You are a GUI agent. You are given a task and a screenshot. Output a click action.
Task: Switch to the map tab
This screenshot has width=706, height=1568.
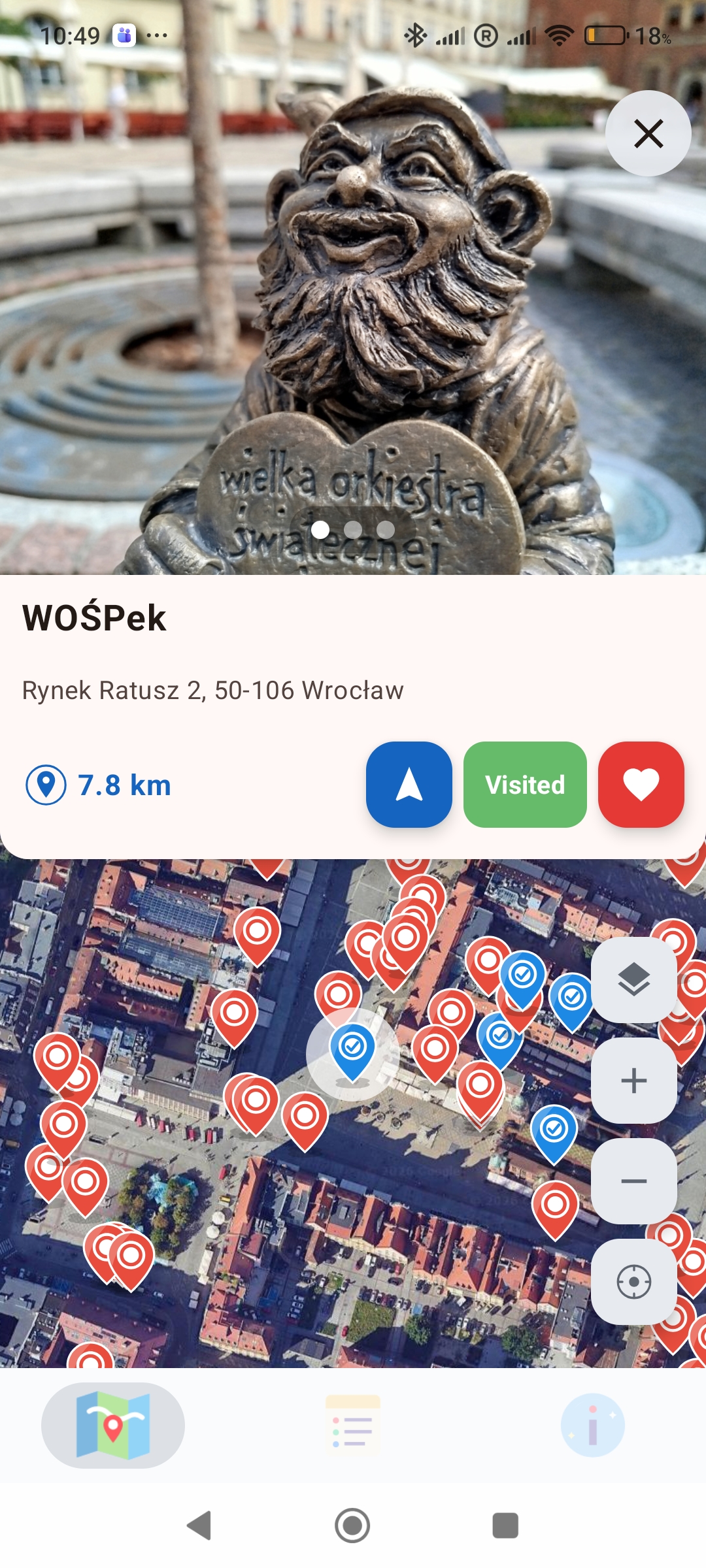tap(113, 1425)
